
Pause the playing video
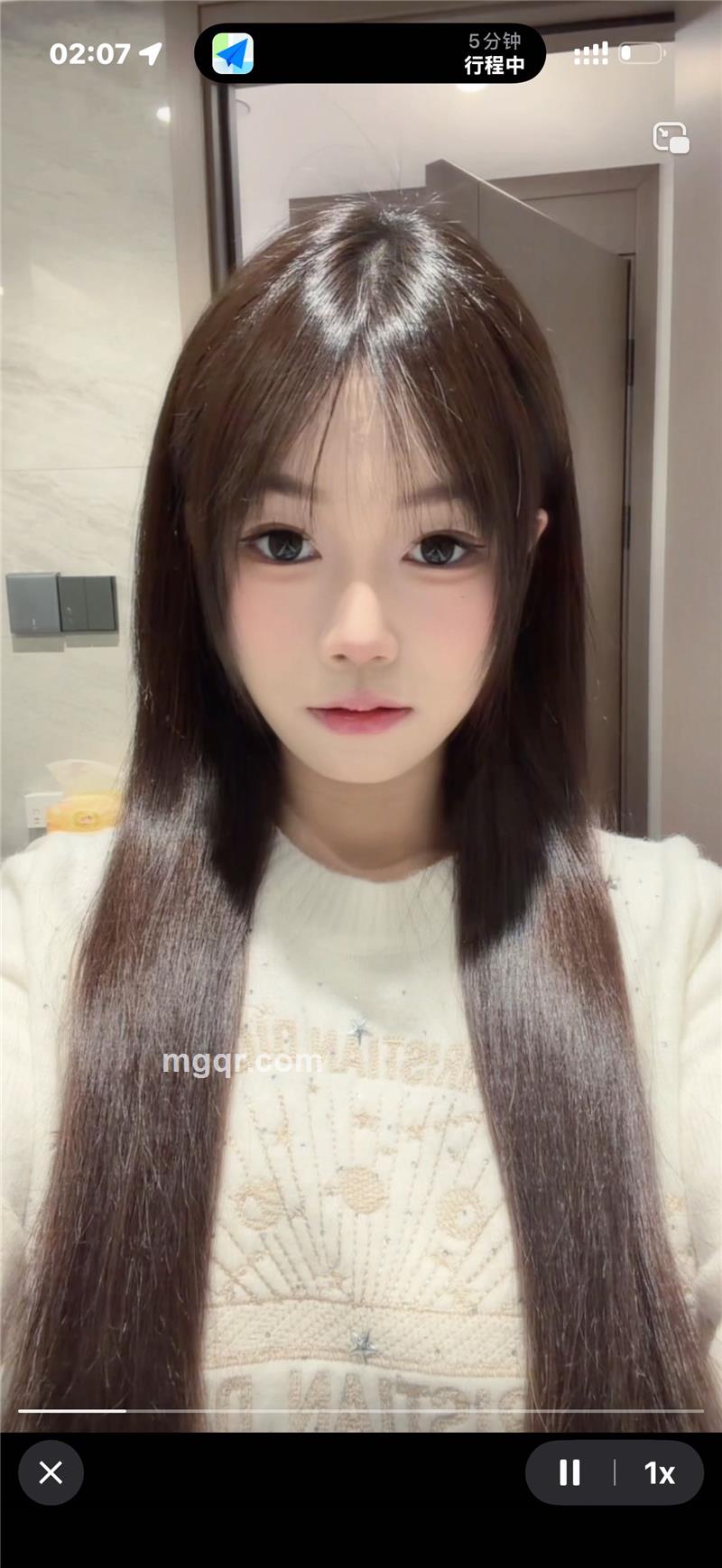point(569,1472)
